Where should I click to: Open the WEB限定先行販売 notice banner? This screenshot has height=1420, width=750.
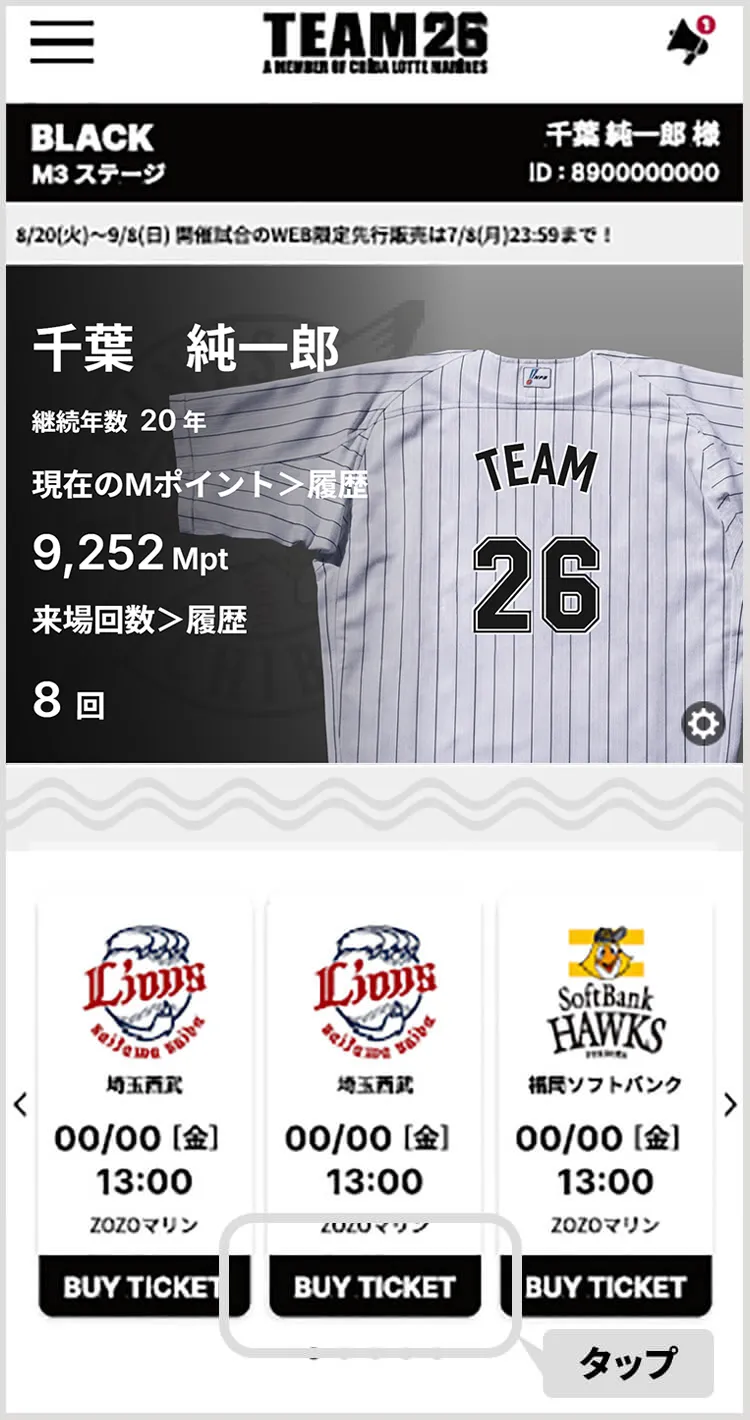click(315, 237)
